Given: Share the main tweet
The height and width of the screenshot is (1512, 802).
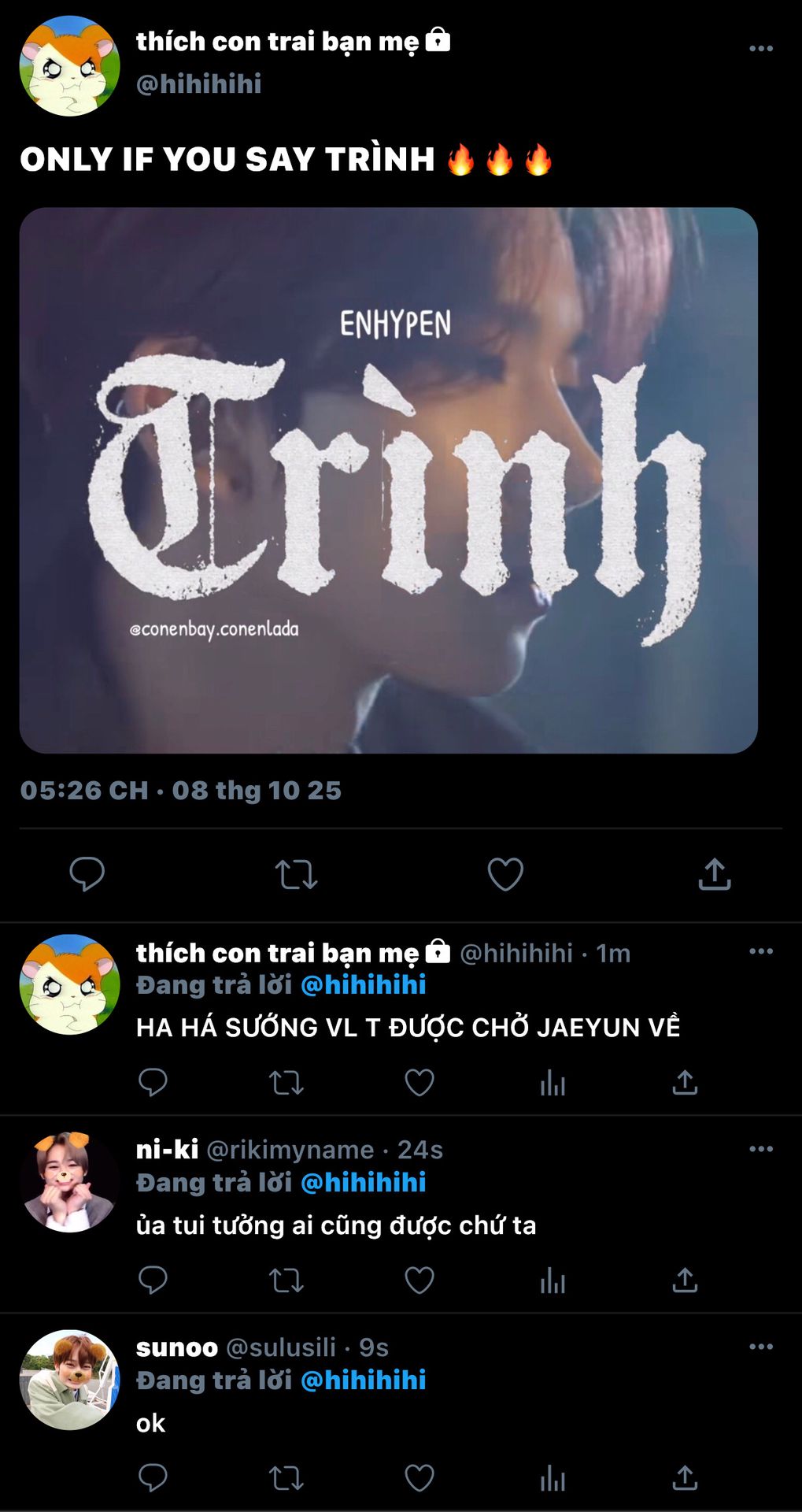Looking at the screenshot, I should click(x=714, y=874).
